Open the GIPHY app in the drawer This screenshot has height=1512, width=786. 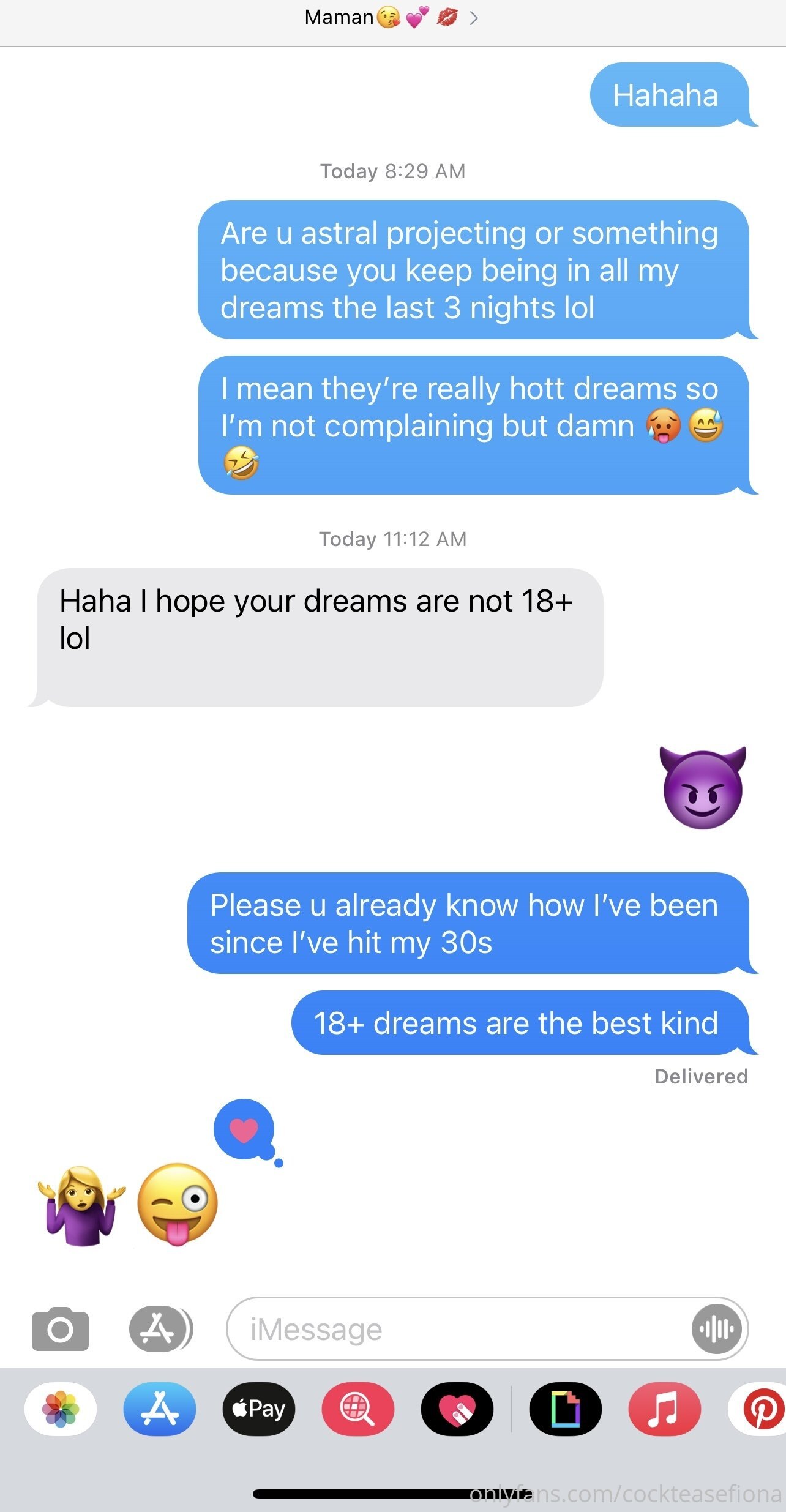tap(566, 1409)
